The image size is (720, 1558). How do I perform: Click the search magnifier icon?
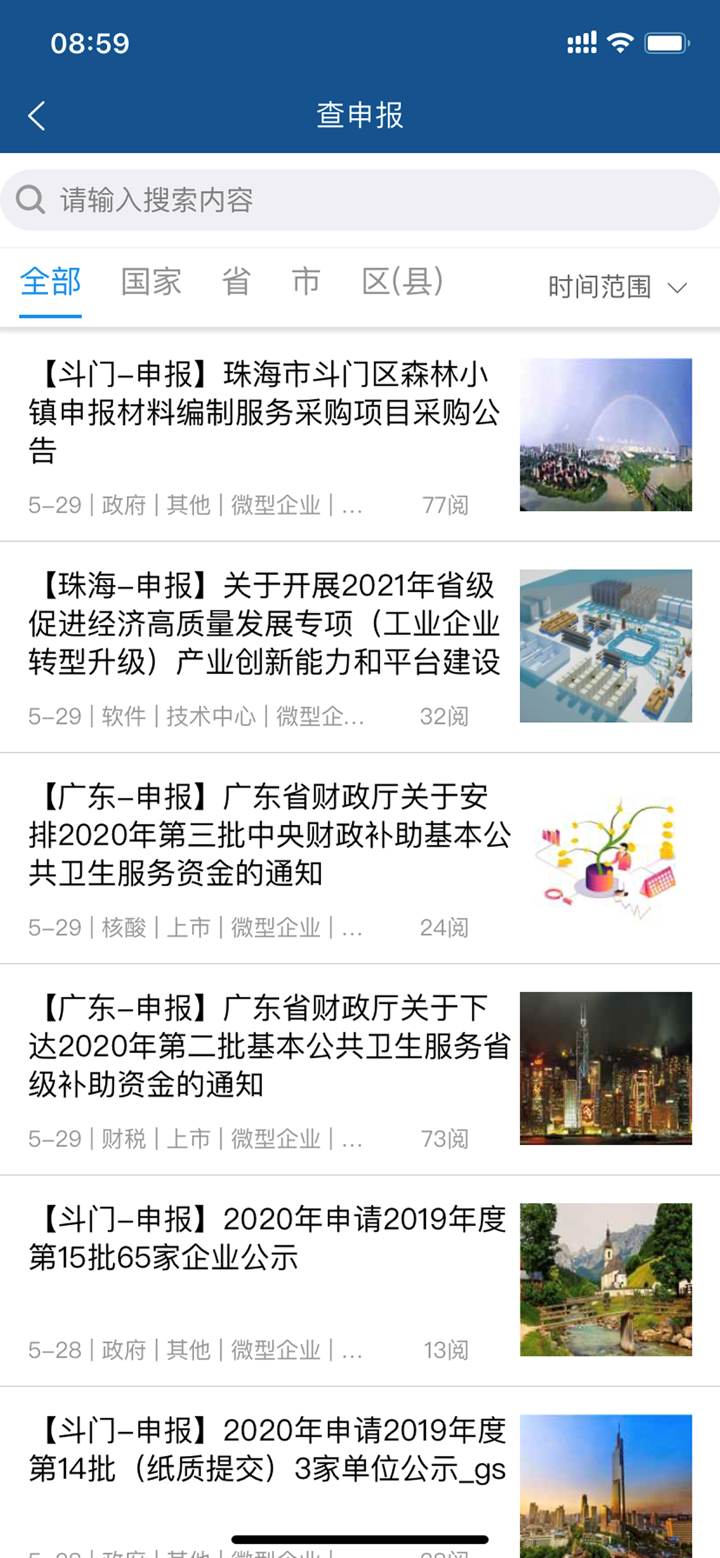pos(30,199)
